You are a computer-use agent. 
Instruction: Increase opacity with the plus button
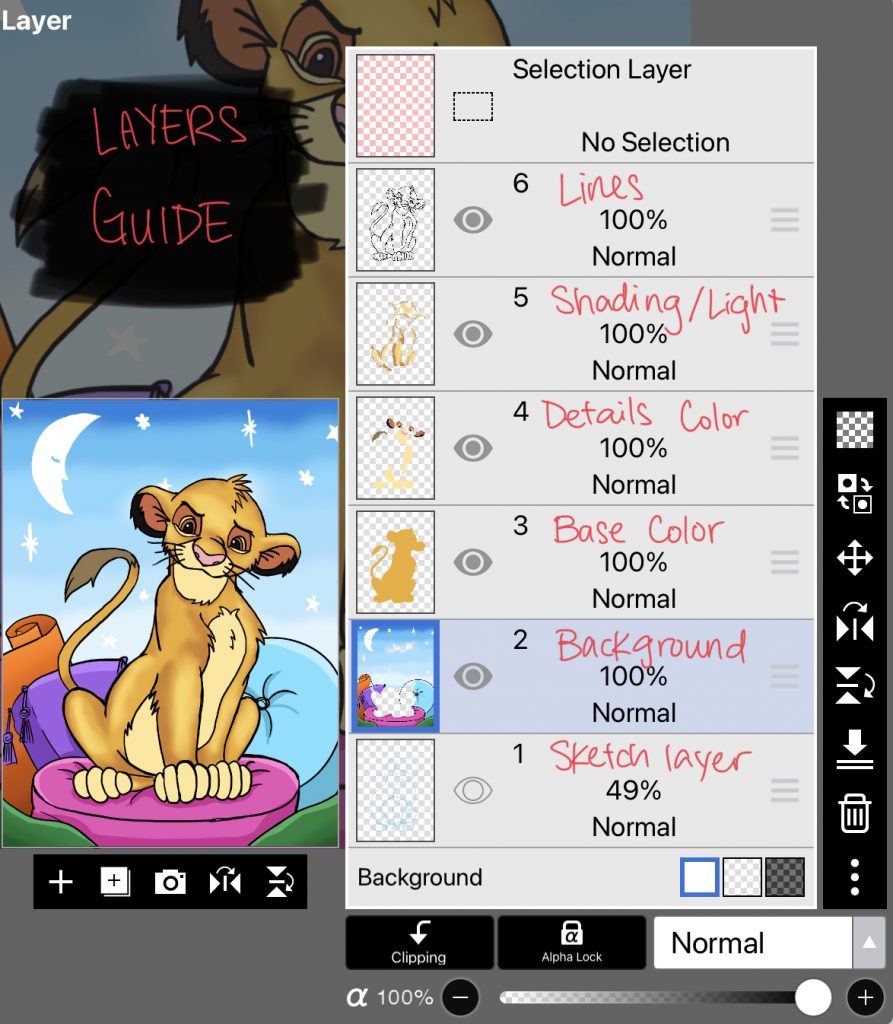coord(864,997)
